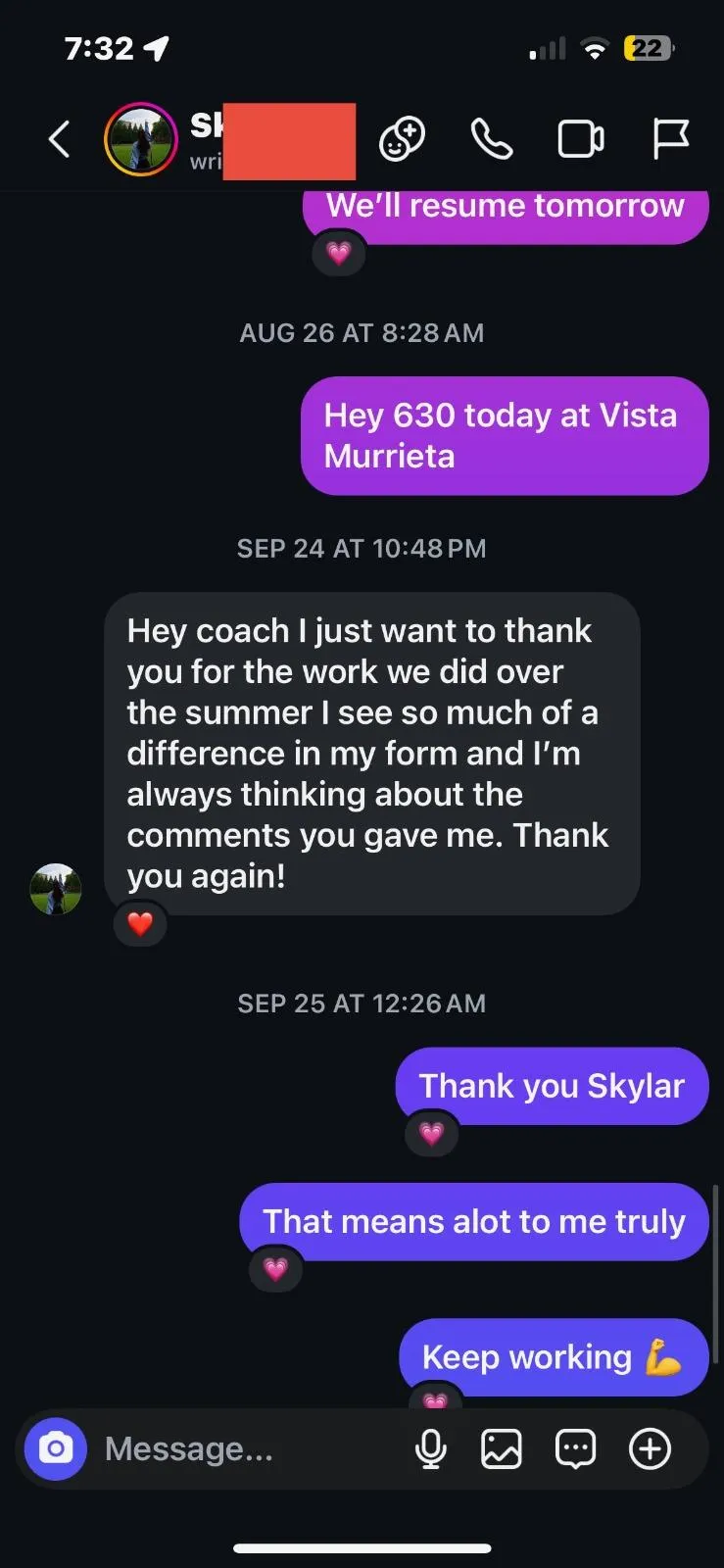Flag this conversation
Image resolution: width=724 pixels, height=1568 pixels.
click(671, 139)
